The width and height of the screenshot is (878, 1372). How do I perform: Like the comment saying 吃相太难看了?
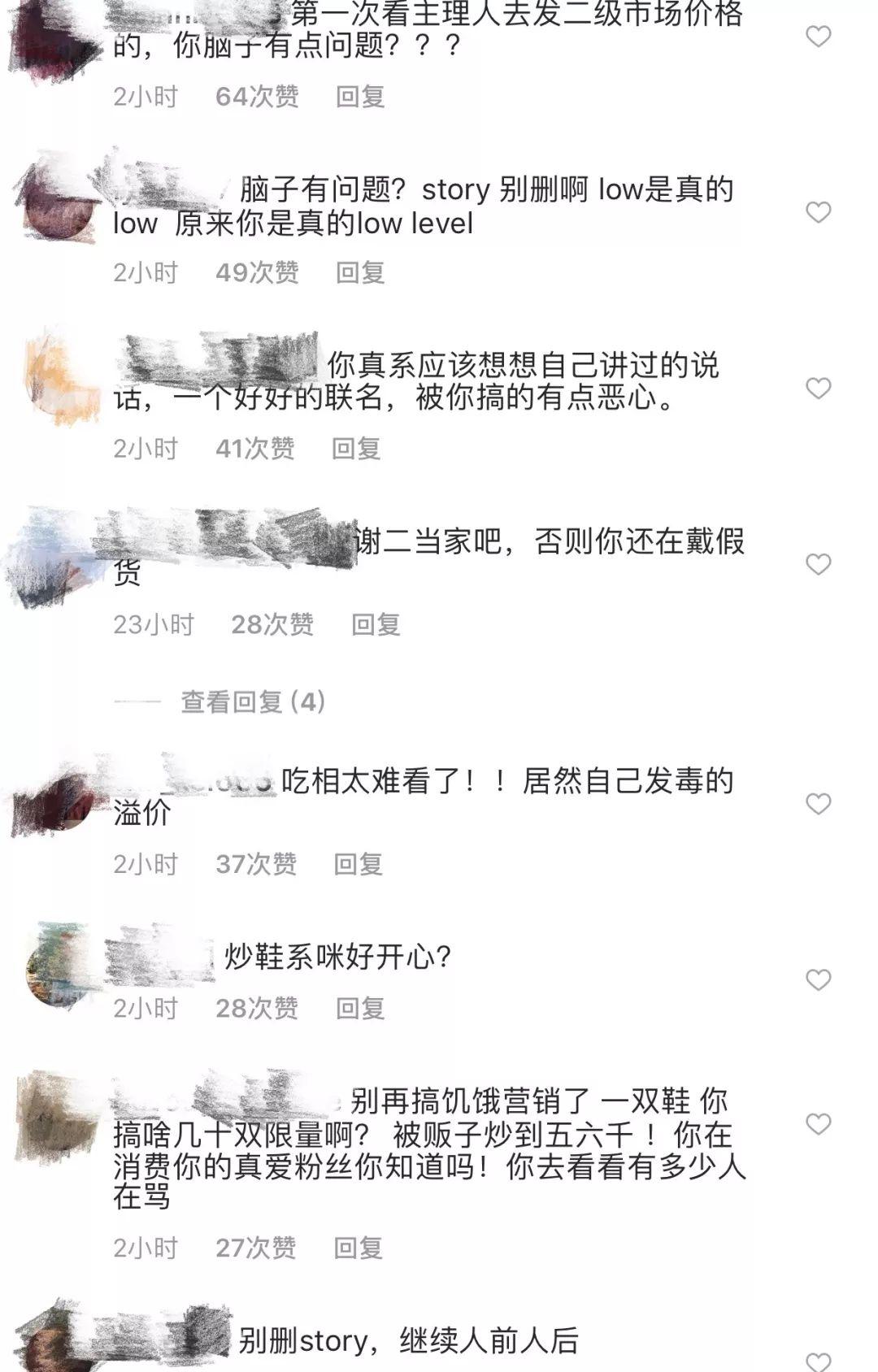(818, 804)
